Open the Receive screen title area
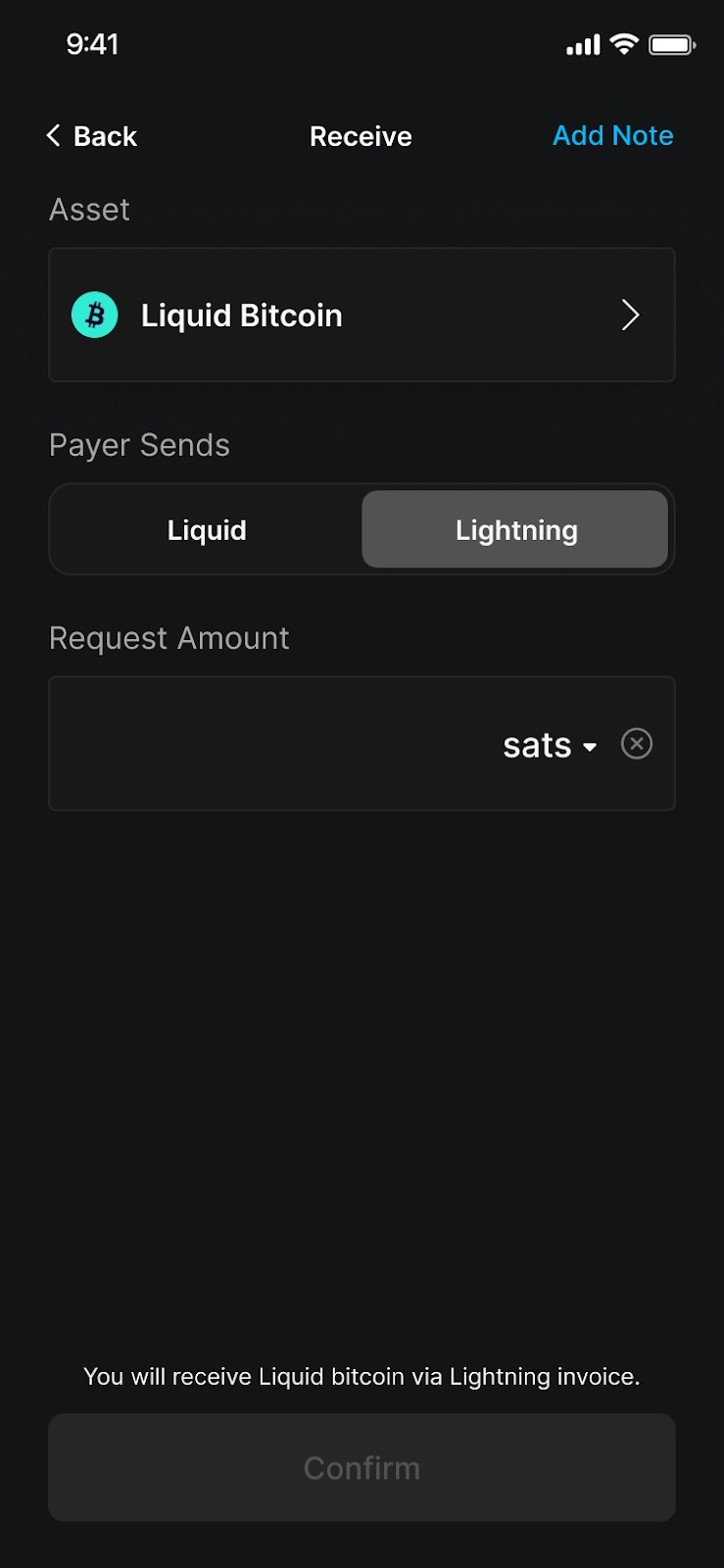Viewport: 724px width, 1568px height. pyautogui.click(x=362, y=136)
